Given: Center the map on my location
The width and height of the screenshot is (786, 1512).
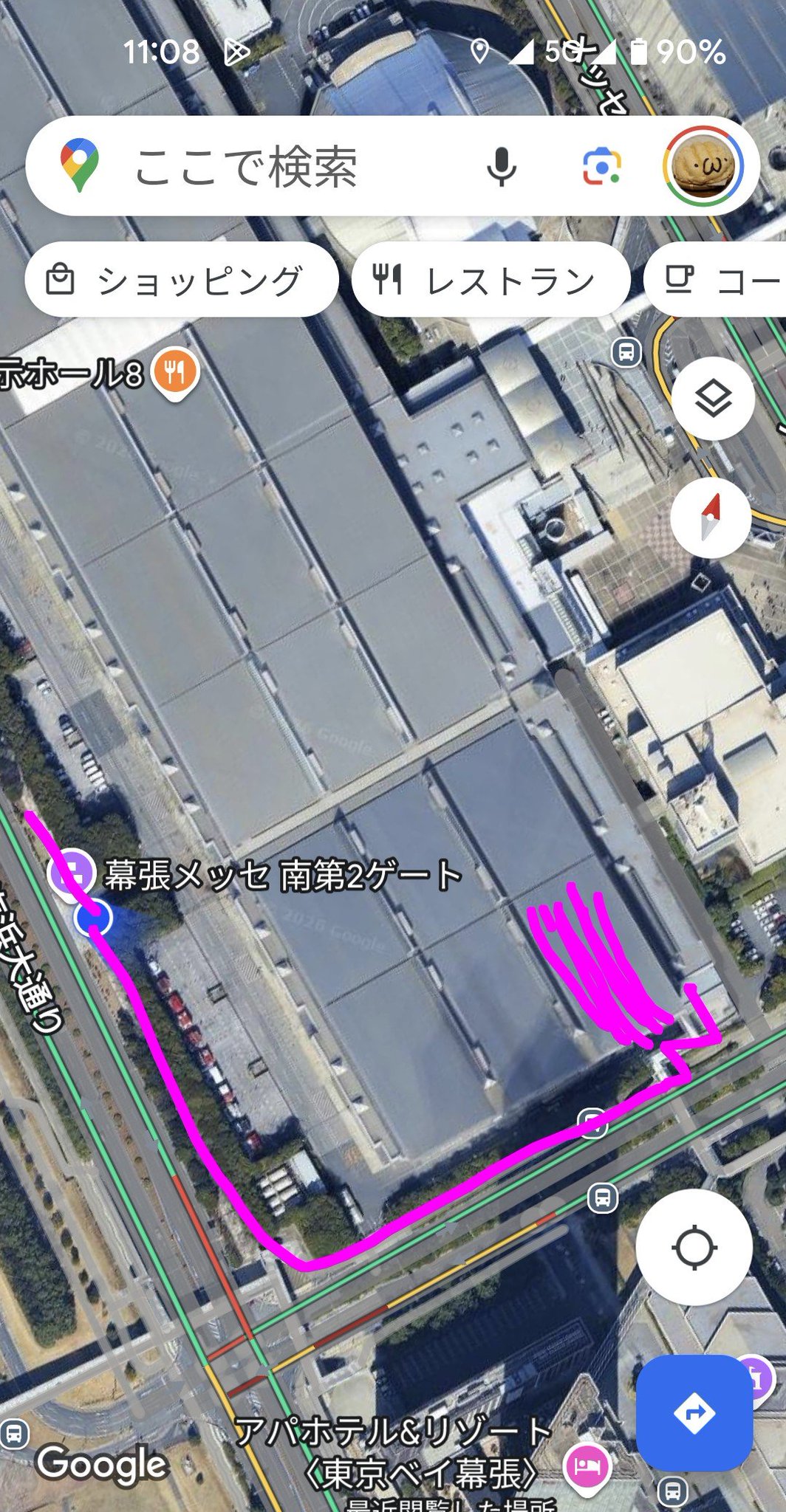Looking at the screenshot, I should (694, 1247).
